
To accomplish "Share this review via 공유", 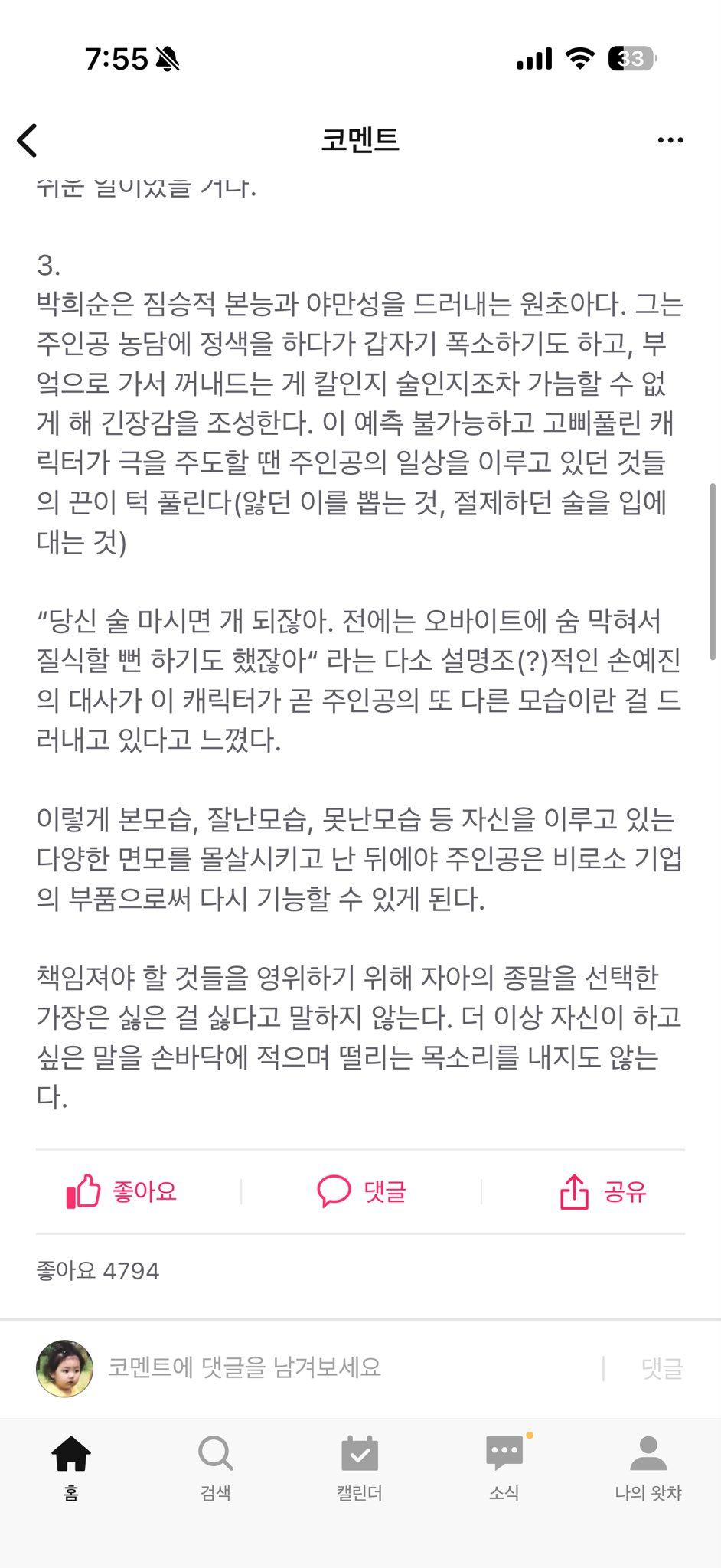I will [x=603, y=1191].
